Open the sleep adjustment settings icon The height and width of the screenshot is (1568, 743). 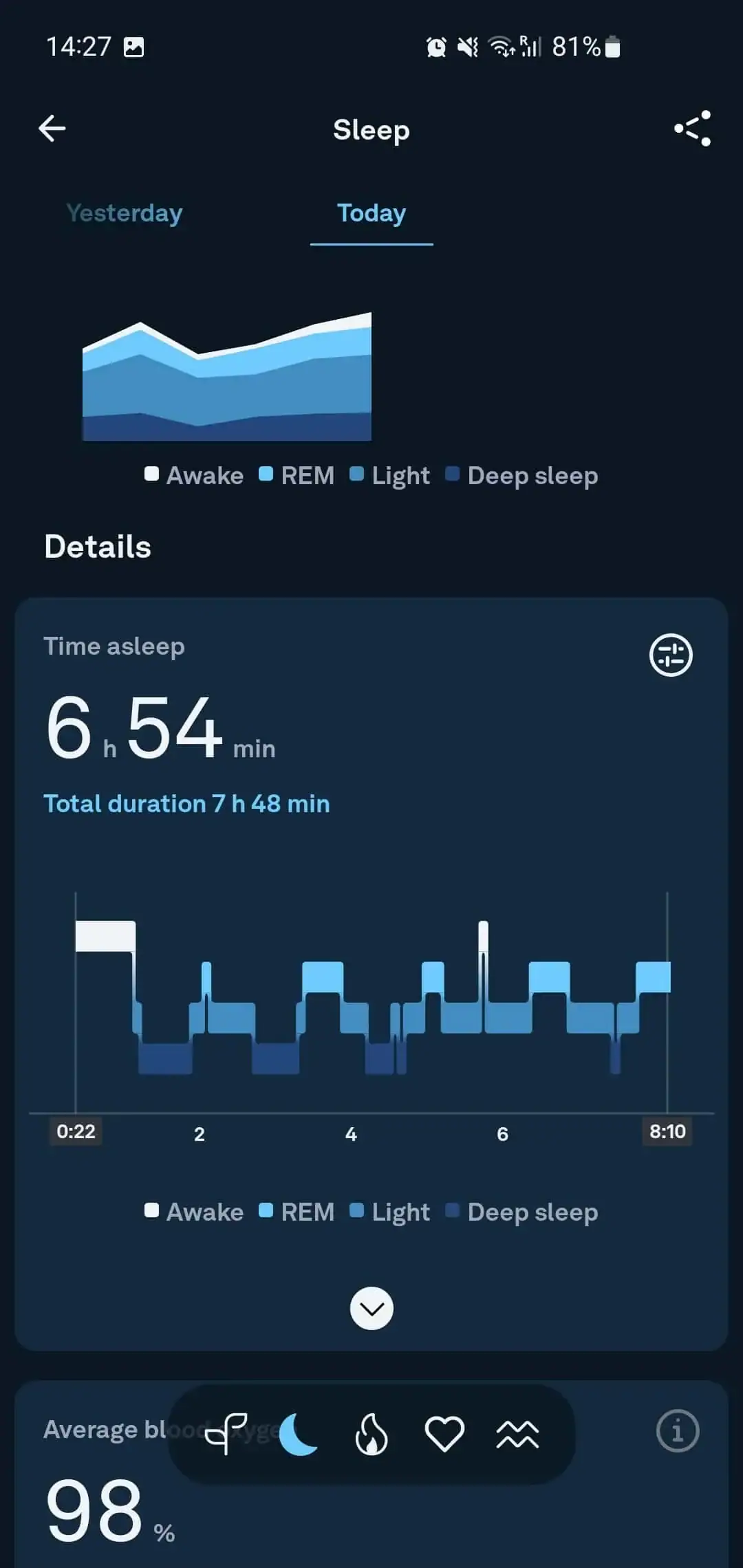point(671,655)
